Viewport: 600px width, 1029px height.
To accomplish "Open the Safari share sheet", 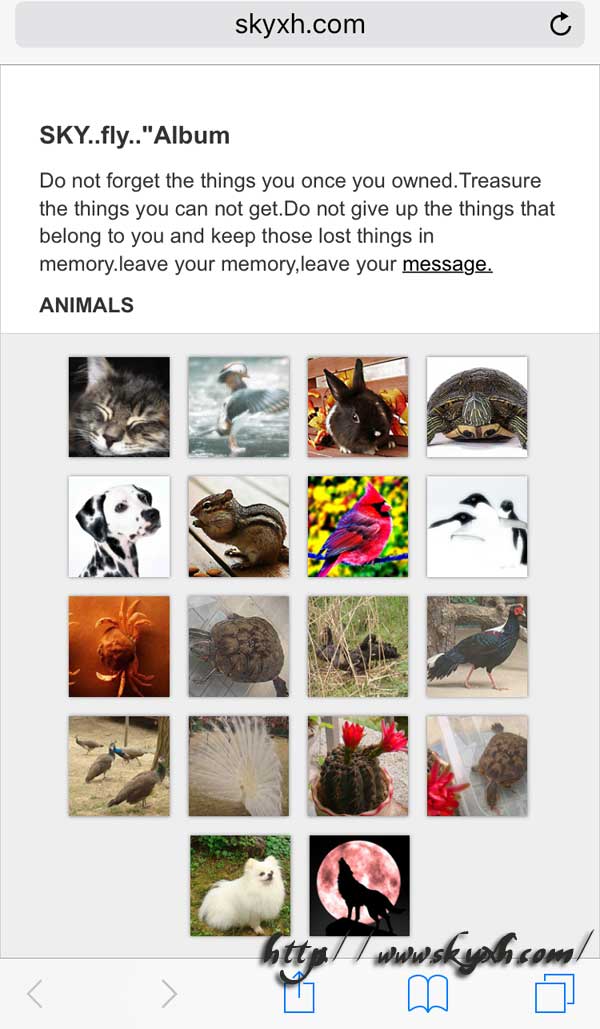I will pos(300,991).
